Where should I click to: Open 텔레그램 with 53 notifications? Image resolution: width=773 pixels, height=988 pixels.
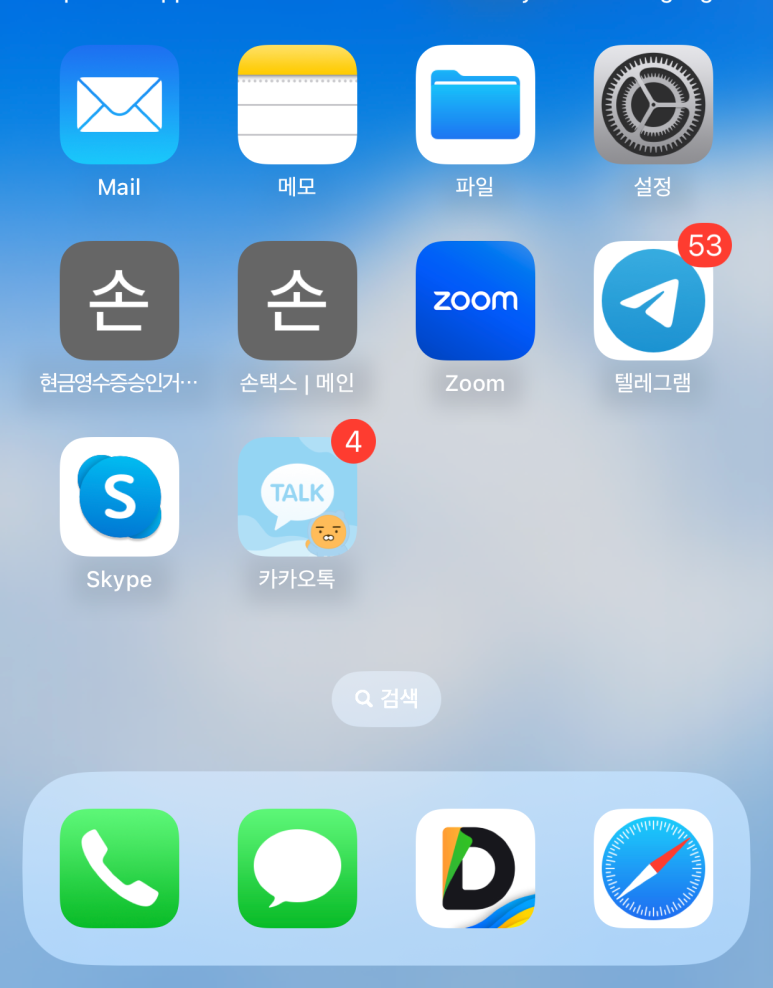coord(653,301)
